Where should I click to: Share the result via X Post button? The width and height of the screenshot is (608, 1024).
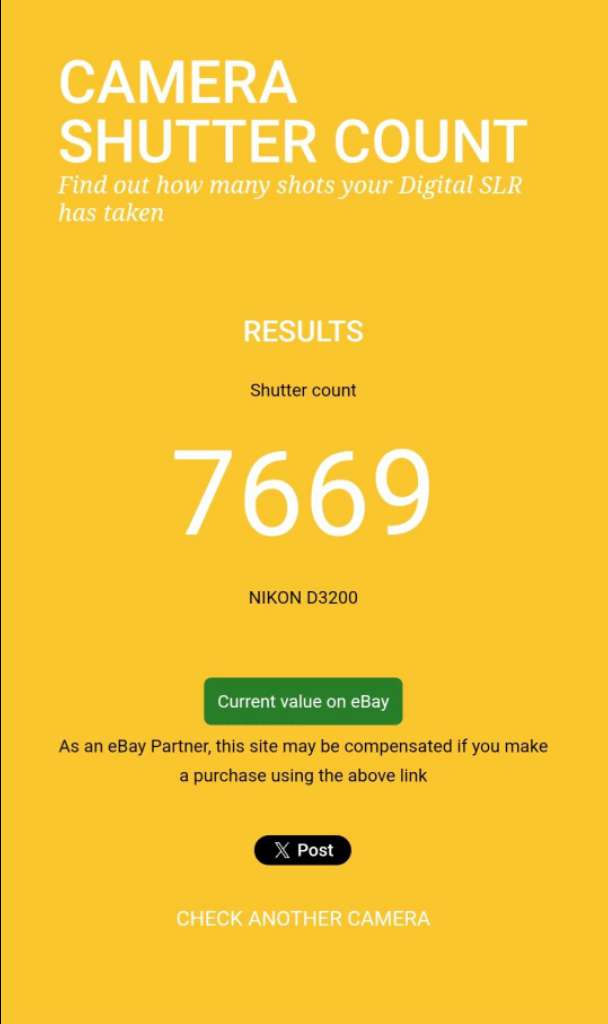[x=303, y=850]
